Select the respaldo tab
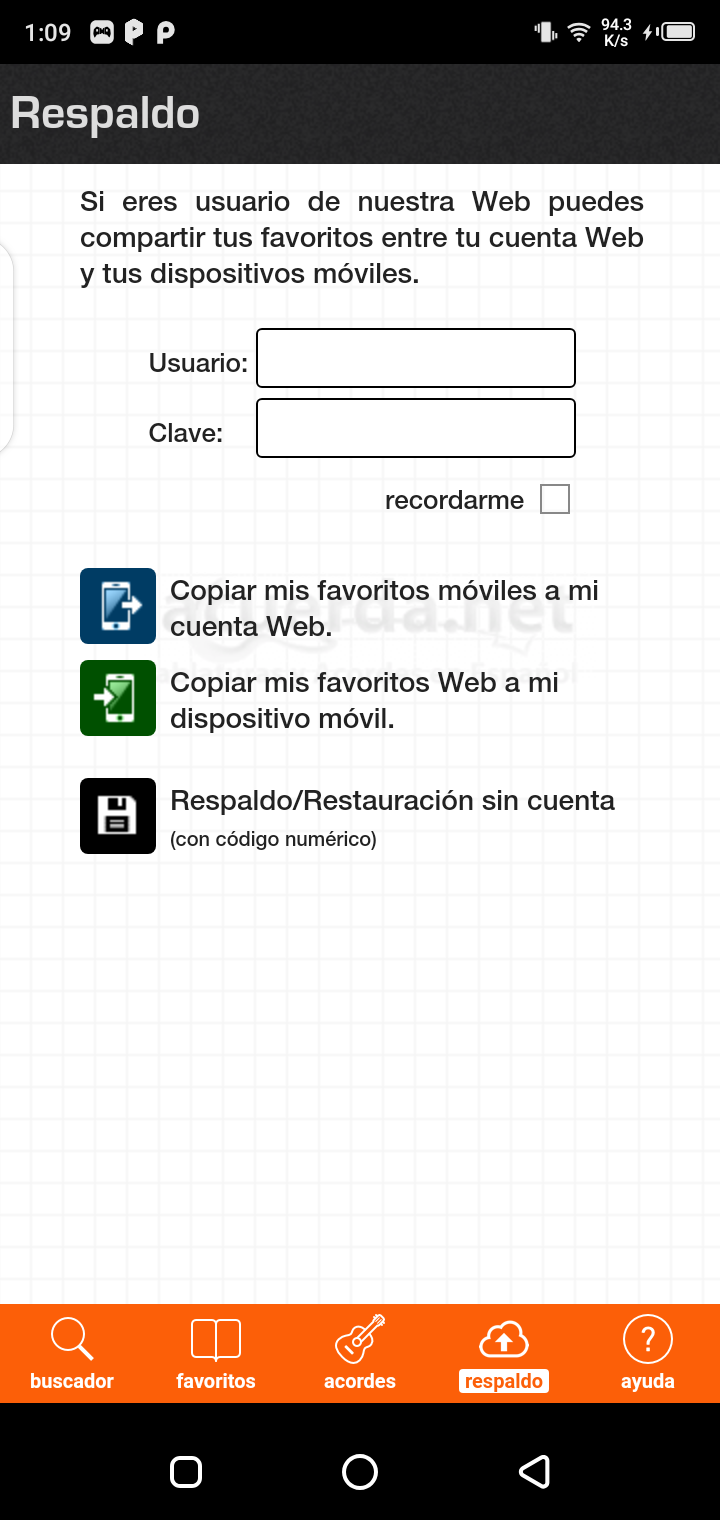 (x=504, y=1353)
